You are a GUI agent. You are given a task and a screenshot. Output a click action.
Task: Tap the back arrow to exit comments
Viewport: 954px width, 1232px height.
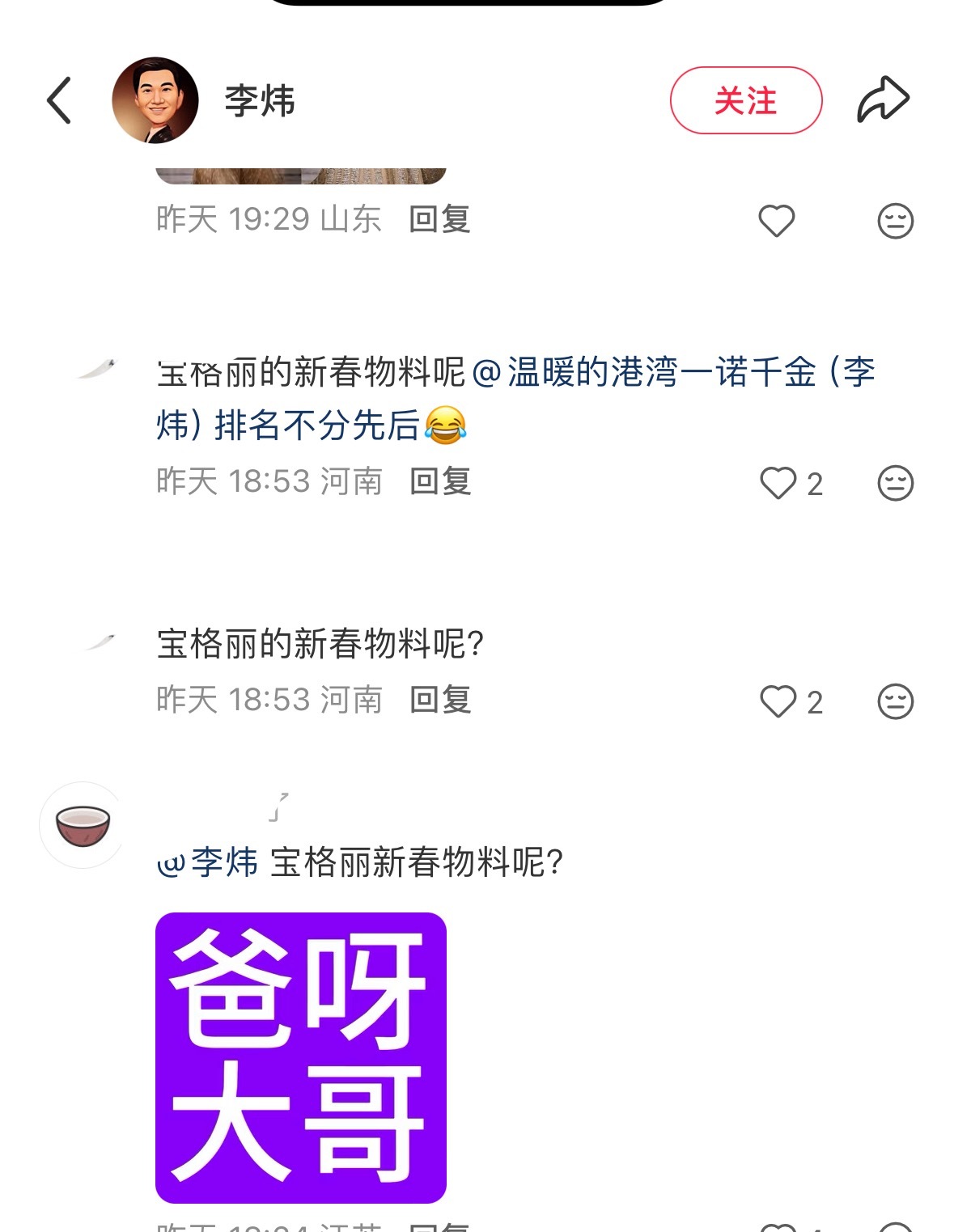pos(57,99)
